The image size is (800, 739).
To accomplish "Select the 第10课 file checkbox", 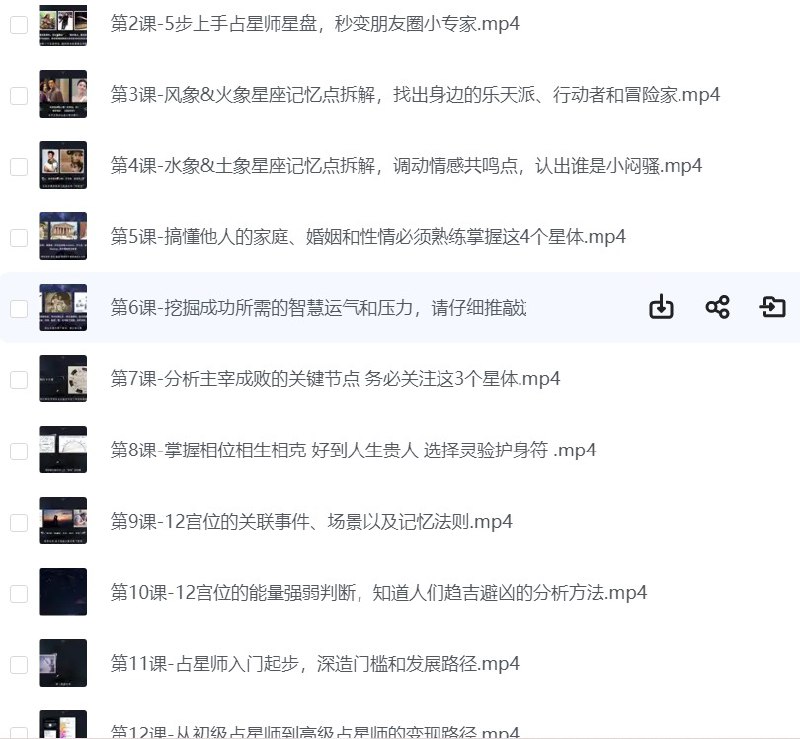I will (19, 593).
